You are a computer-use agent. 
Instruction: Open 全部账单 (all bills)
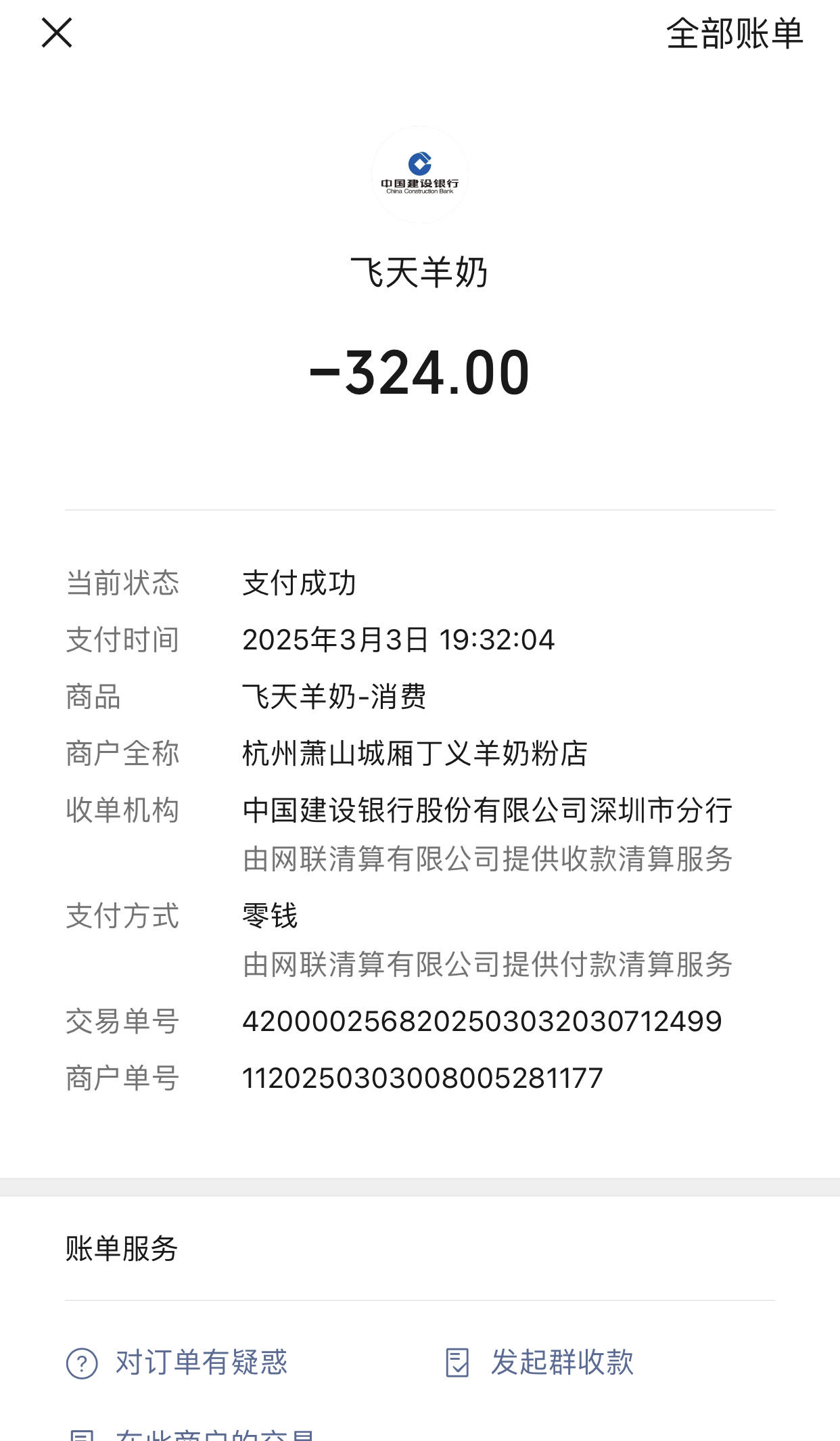[734, 34]
